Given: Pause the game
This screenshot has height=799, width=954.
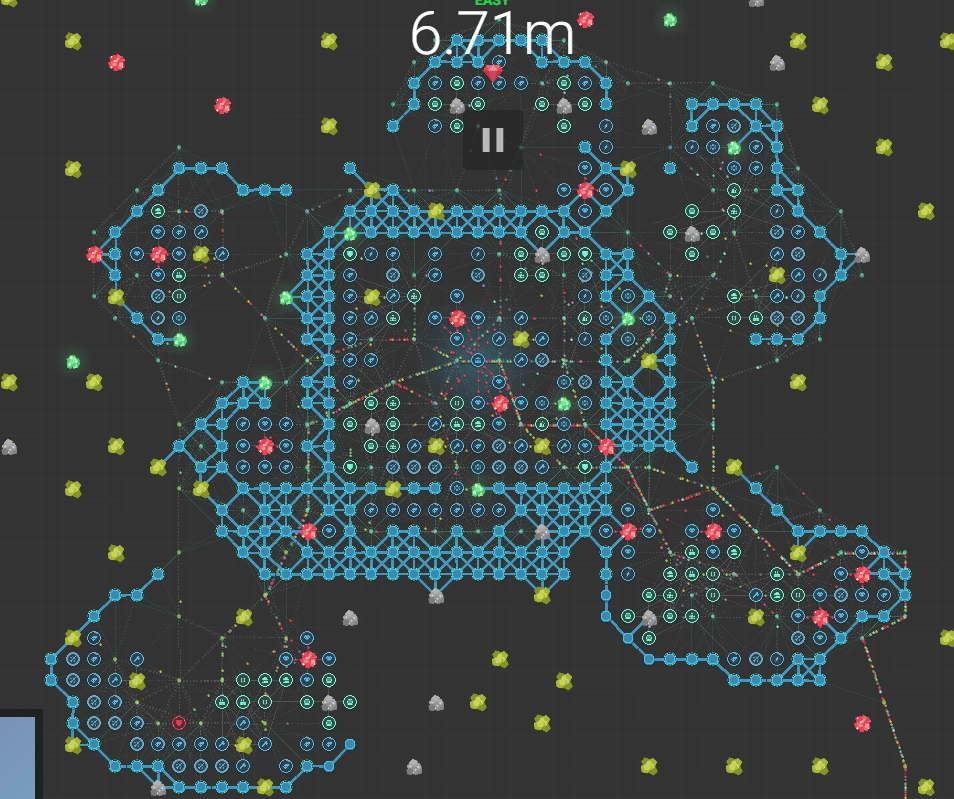Looking at the screenshot, I should (492, 140).
